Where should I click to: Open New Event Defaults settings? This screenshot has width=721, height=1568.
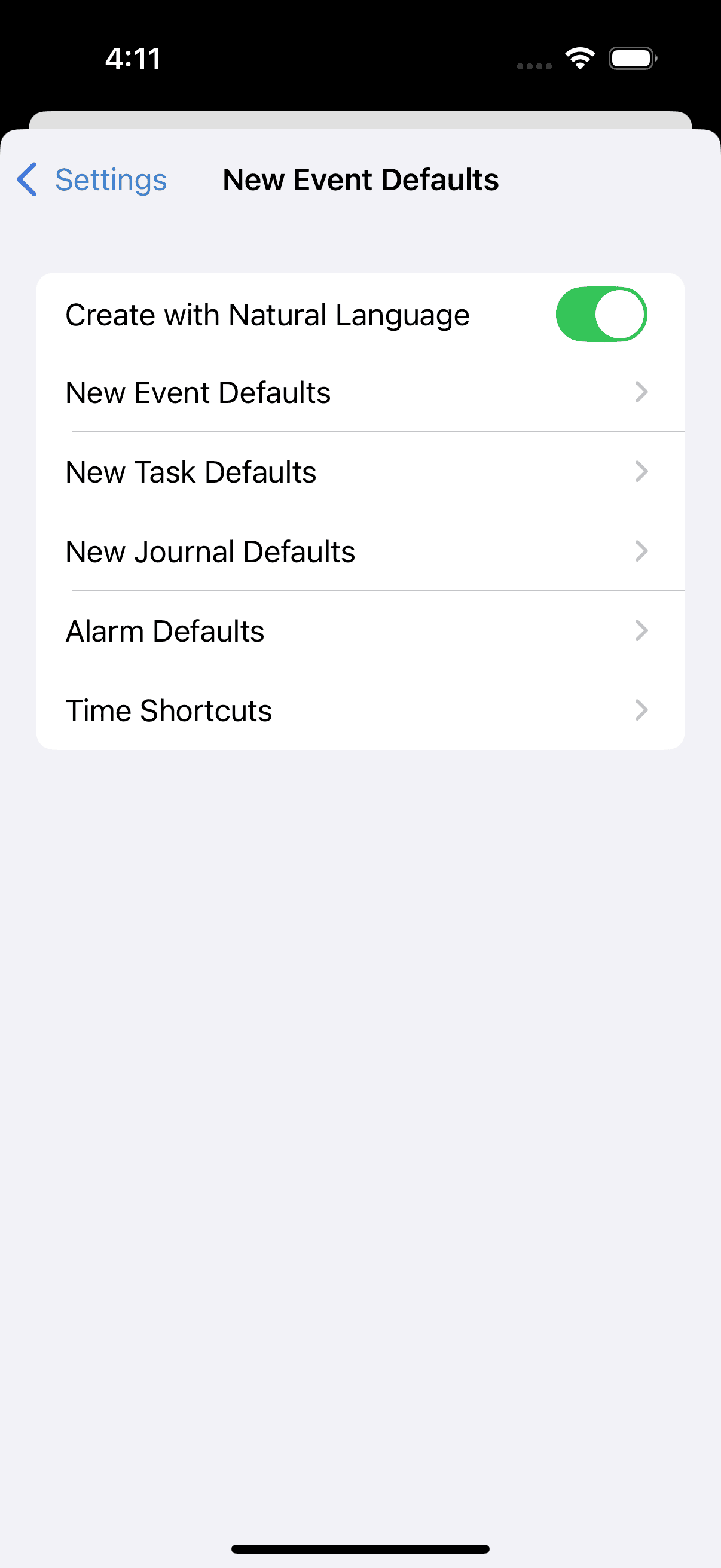[360, 393]
